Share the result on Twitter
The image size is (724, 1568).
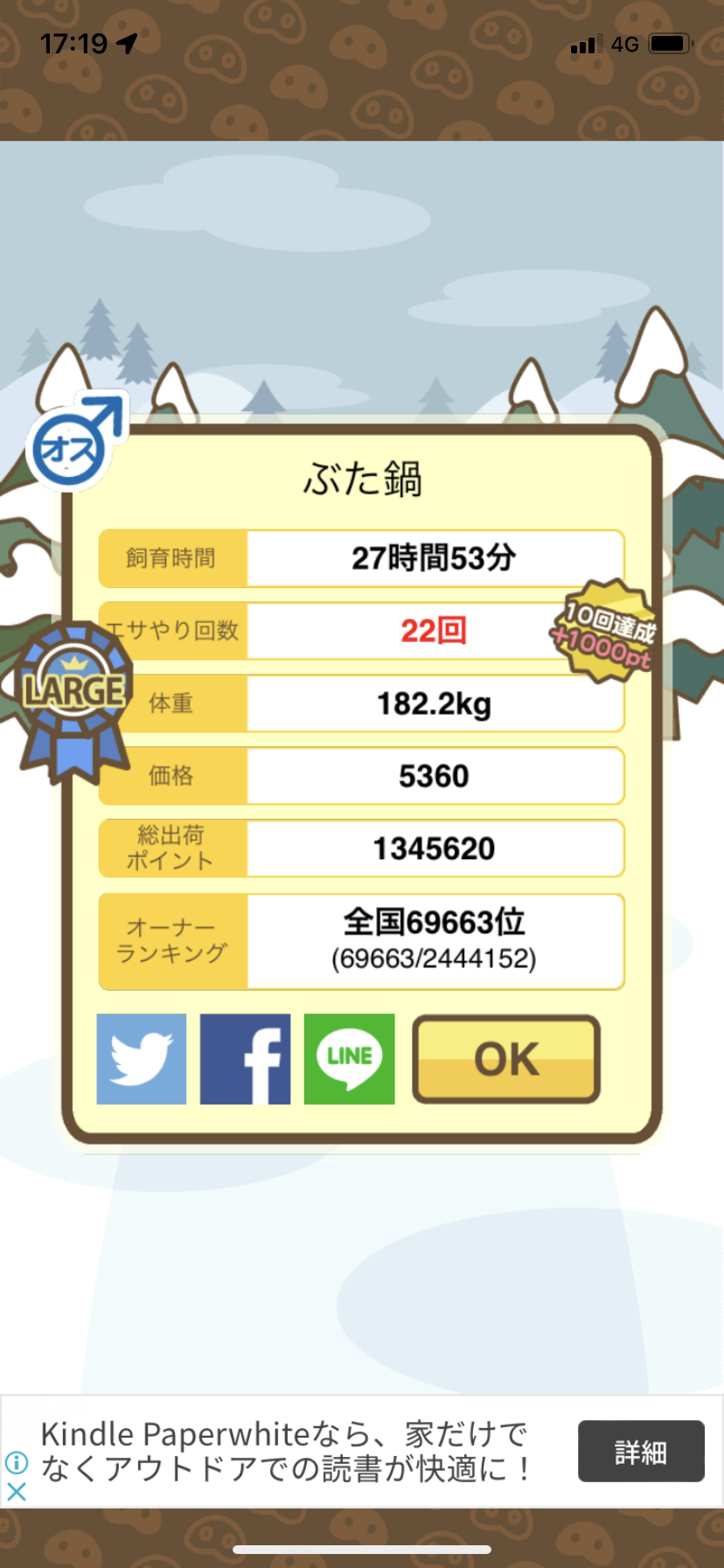point(142,1059)
